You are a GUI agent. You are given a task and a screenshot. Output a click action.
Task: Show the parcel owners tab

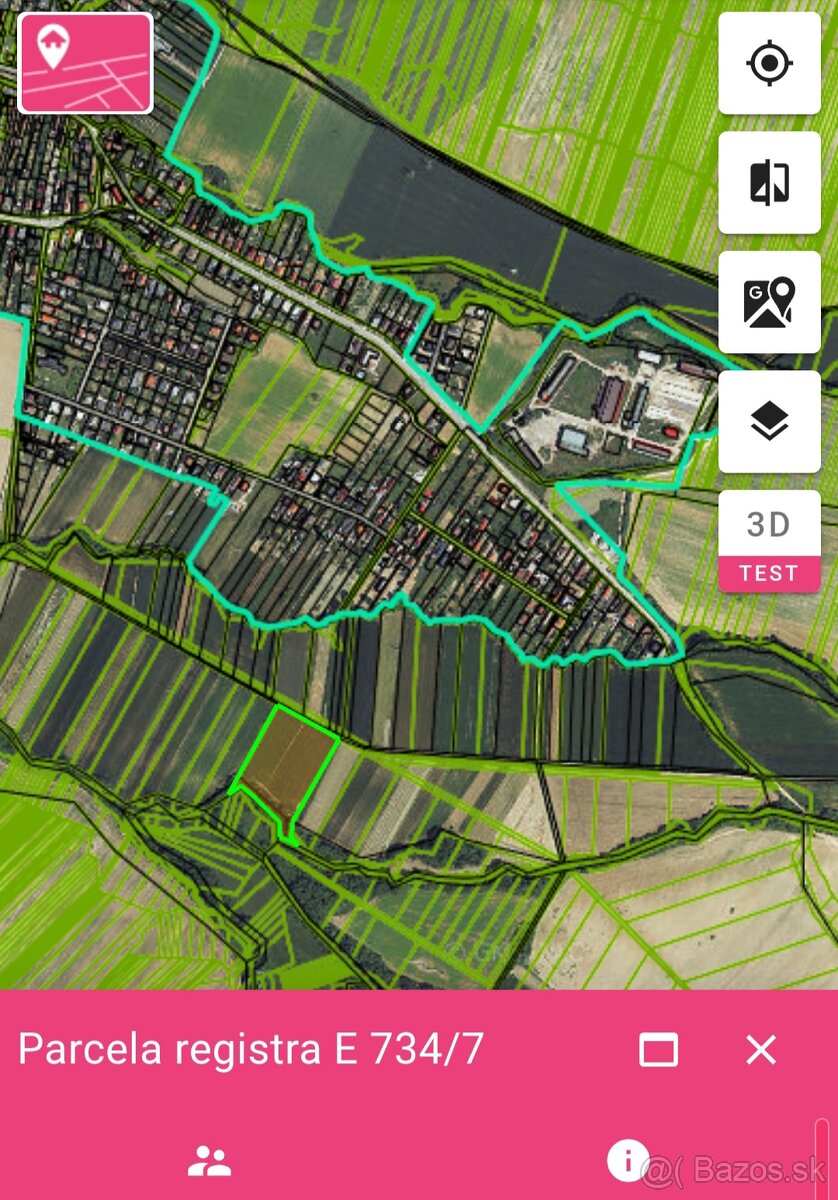[210, 1161]
